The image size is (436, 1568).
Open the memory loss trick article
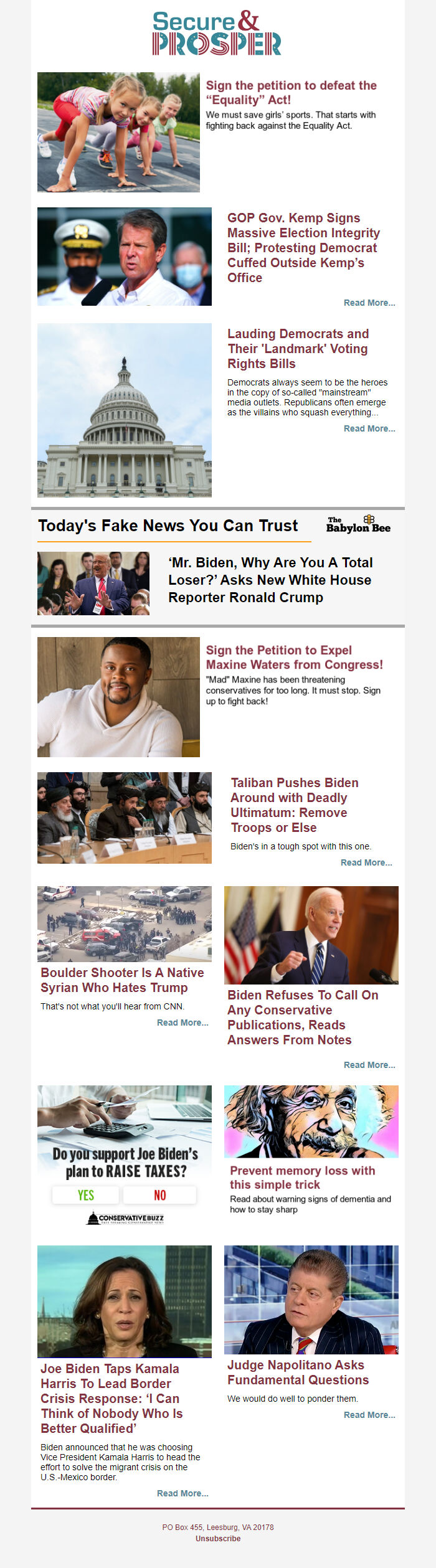[302, 1177]
